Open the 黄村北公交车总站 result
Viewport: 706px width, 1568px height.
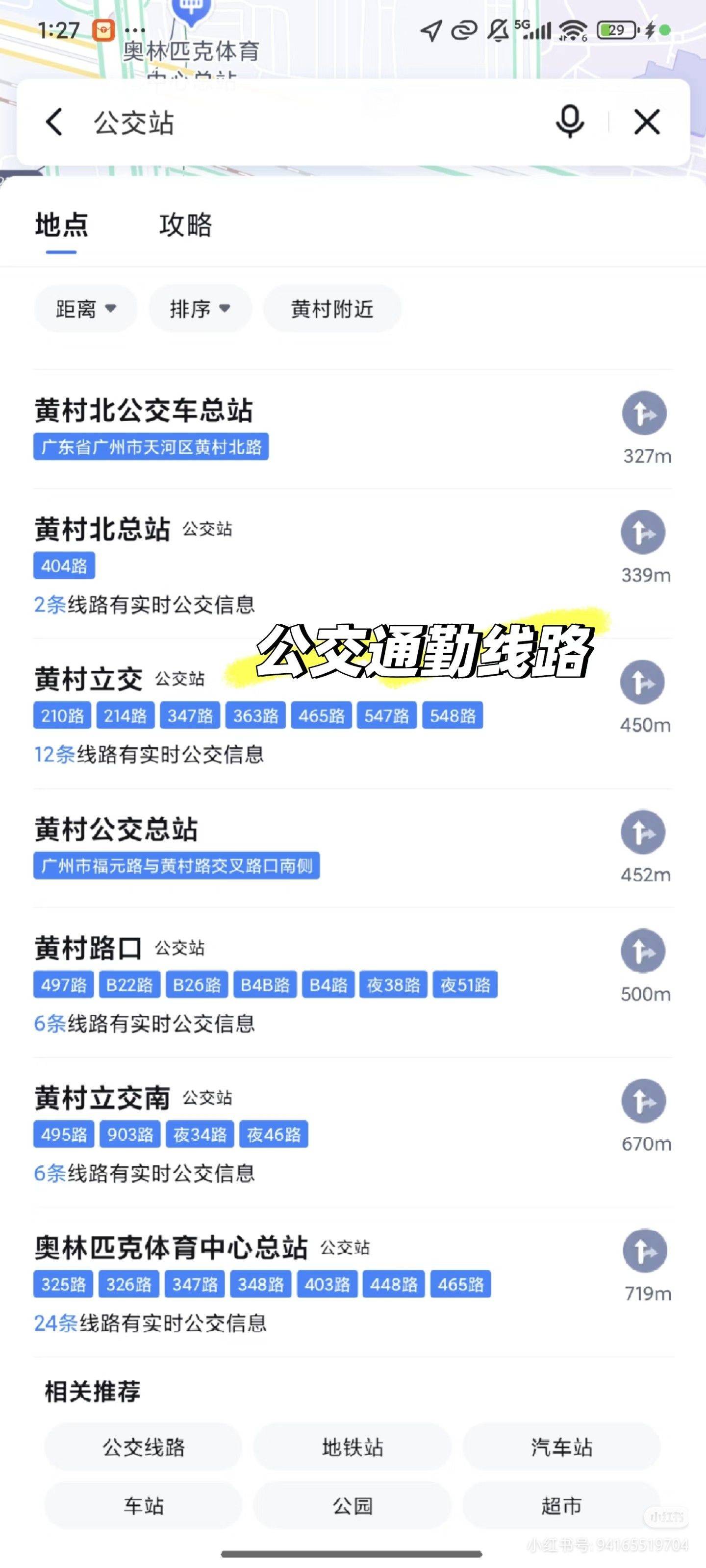tap(144, 410)
